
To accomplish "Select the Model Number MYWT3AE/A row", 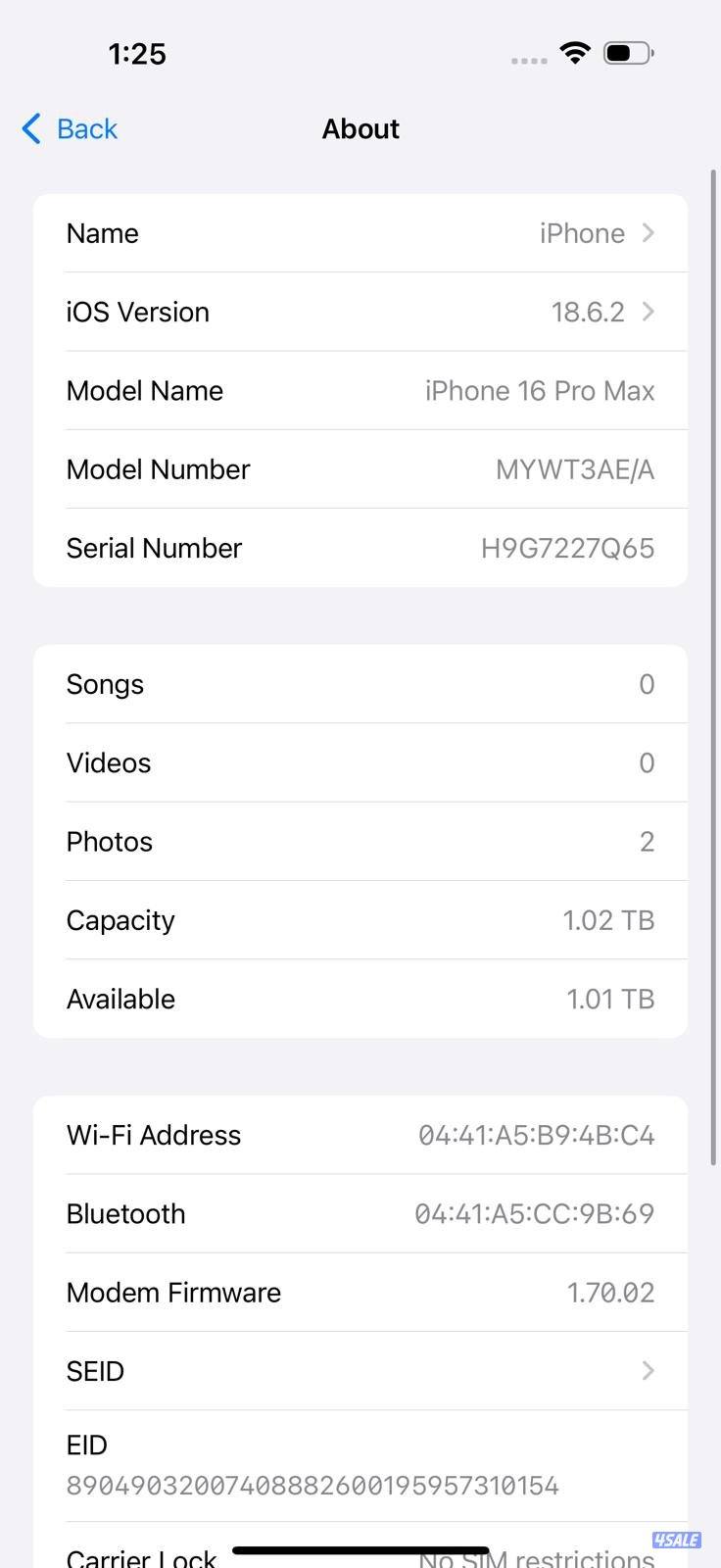I will [360, 468].
